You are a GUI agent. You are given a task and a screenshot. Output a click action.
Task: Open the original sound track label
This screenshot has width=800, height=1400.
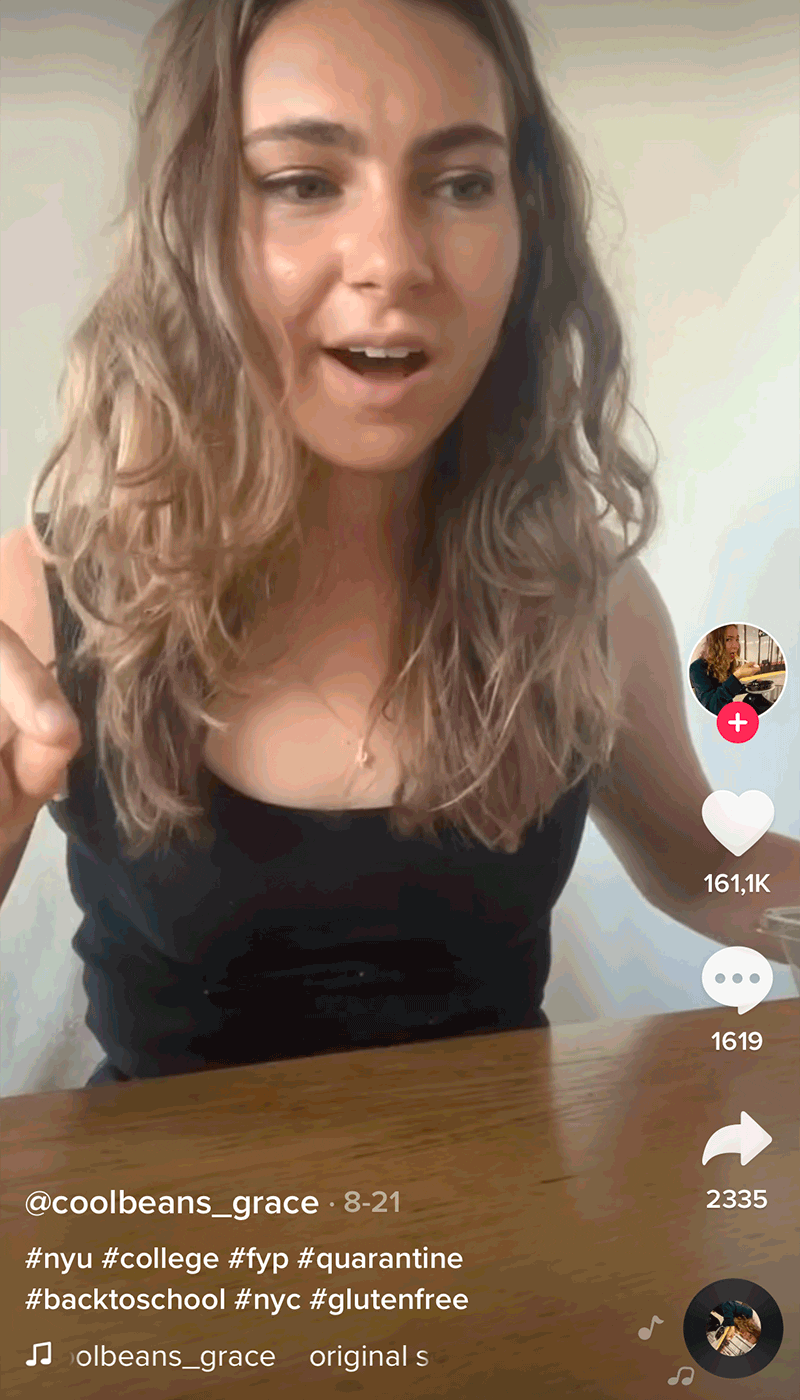[368, 1357]
